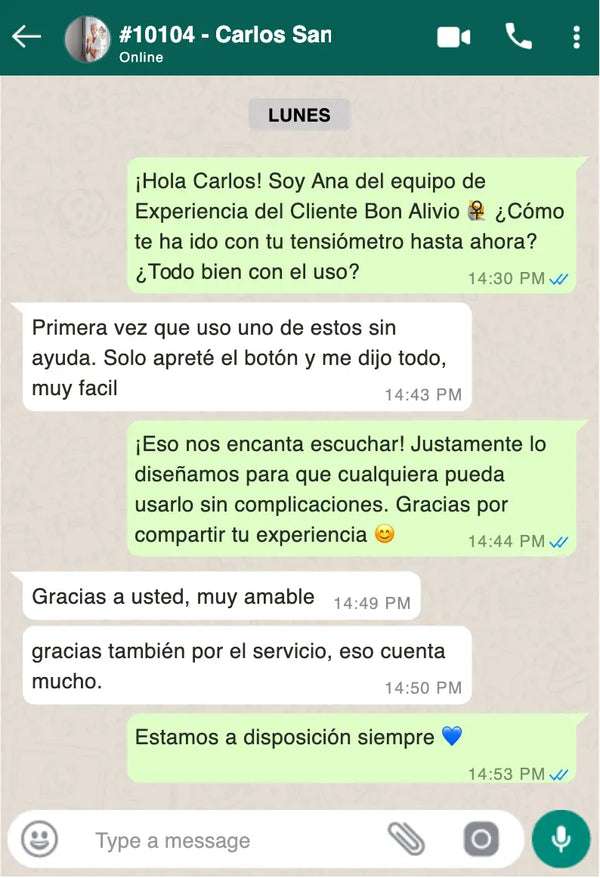The height and width of the screenshot is (878, 600).
Task: Tap the Type a message field
Action: click(230, 840)
